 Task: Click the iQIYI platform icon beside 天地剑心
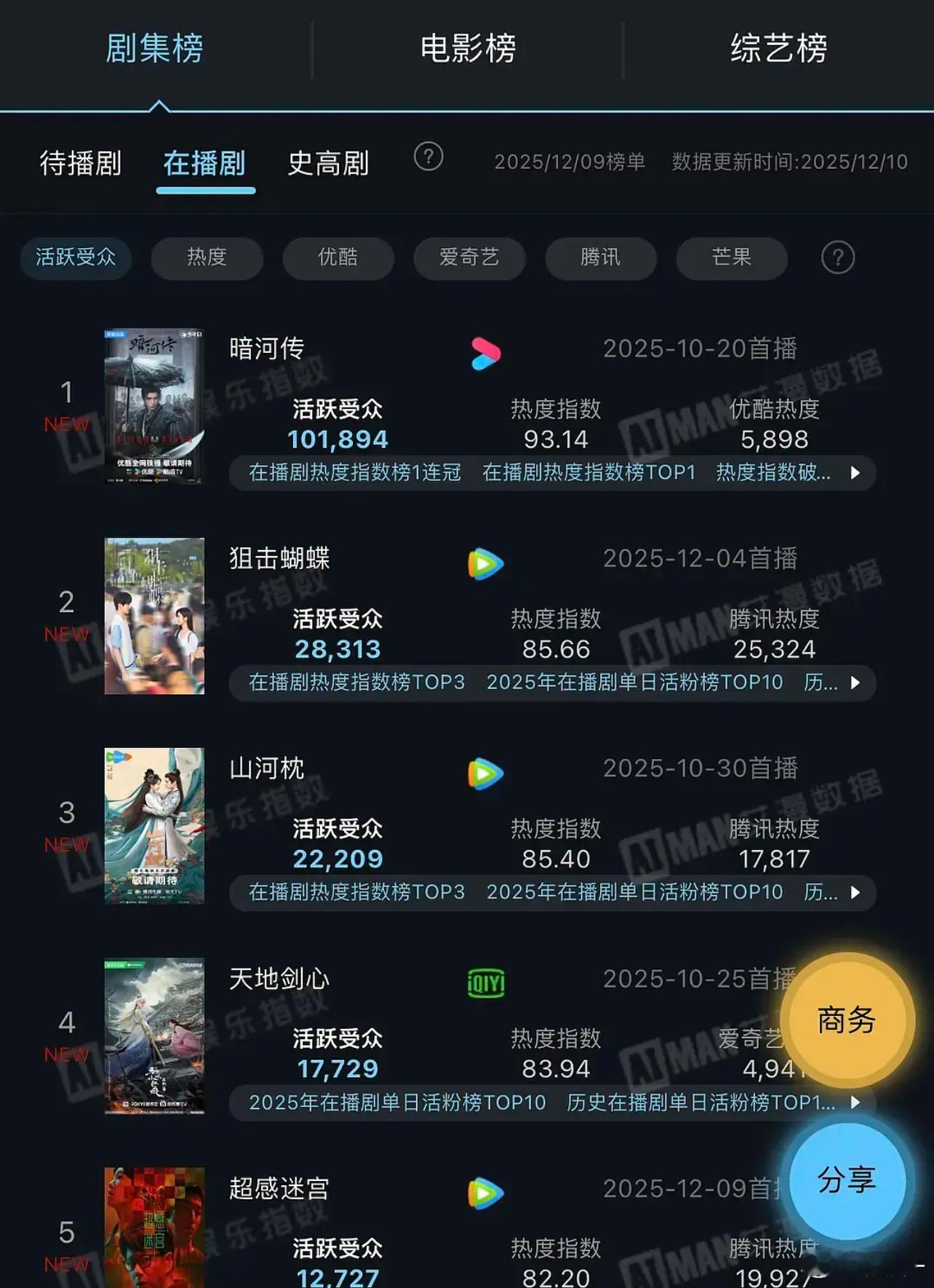point(484,981)
